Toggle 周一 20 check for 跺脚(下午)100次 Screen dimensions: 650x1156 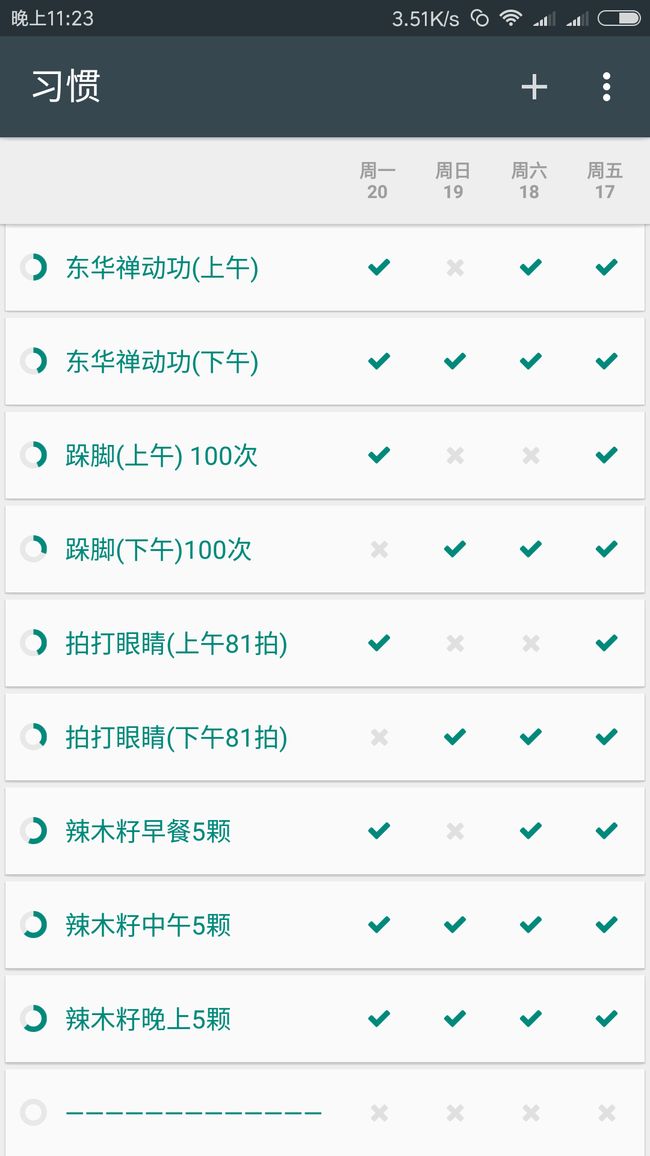click(x=379, y=549)
